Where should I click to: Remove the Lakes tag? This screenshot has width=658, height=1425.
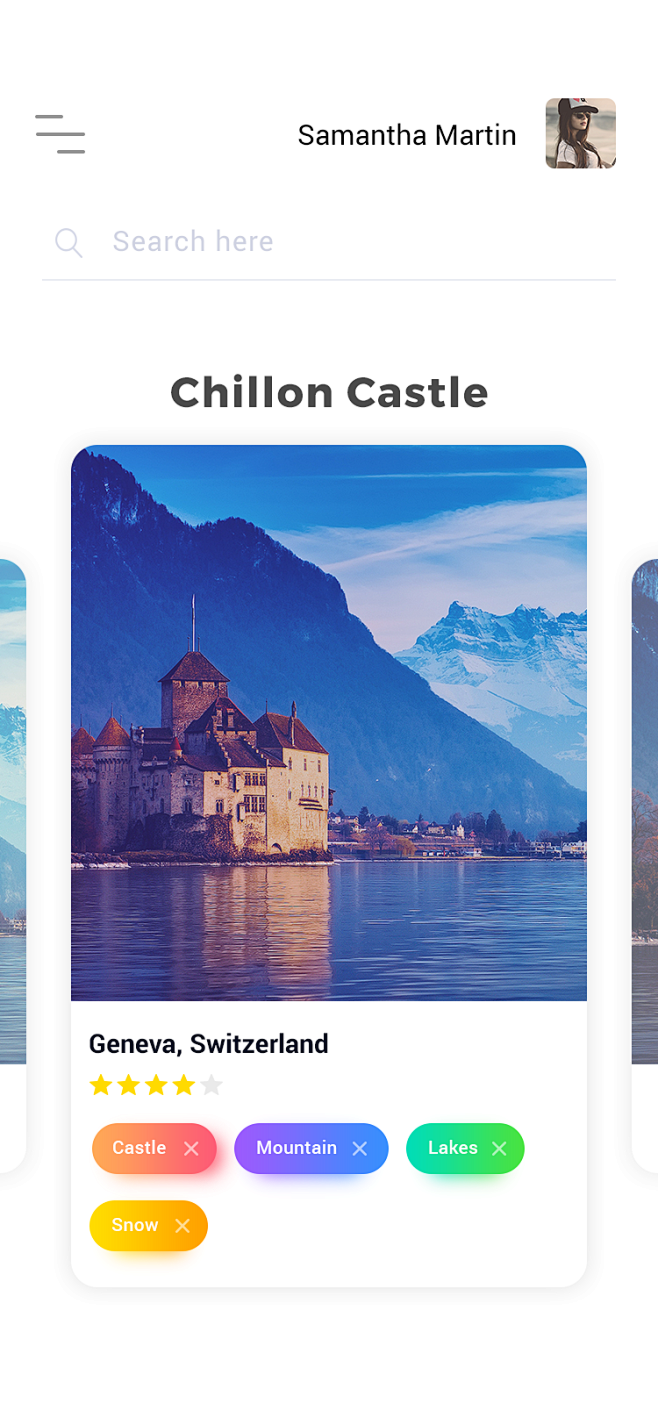[499, 1149]
